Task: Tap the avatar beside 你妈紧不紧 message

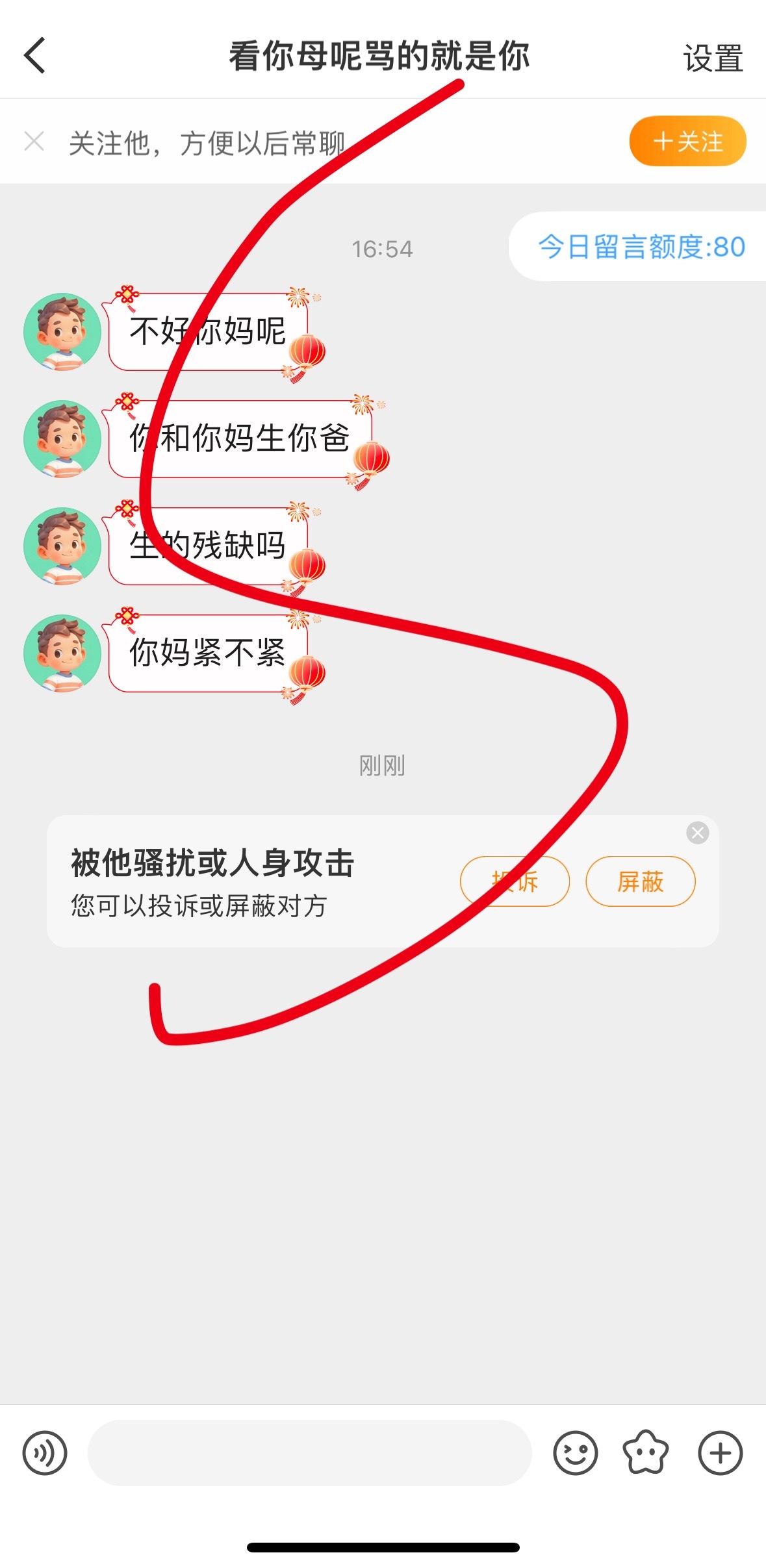Action: point(63,654)
